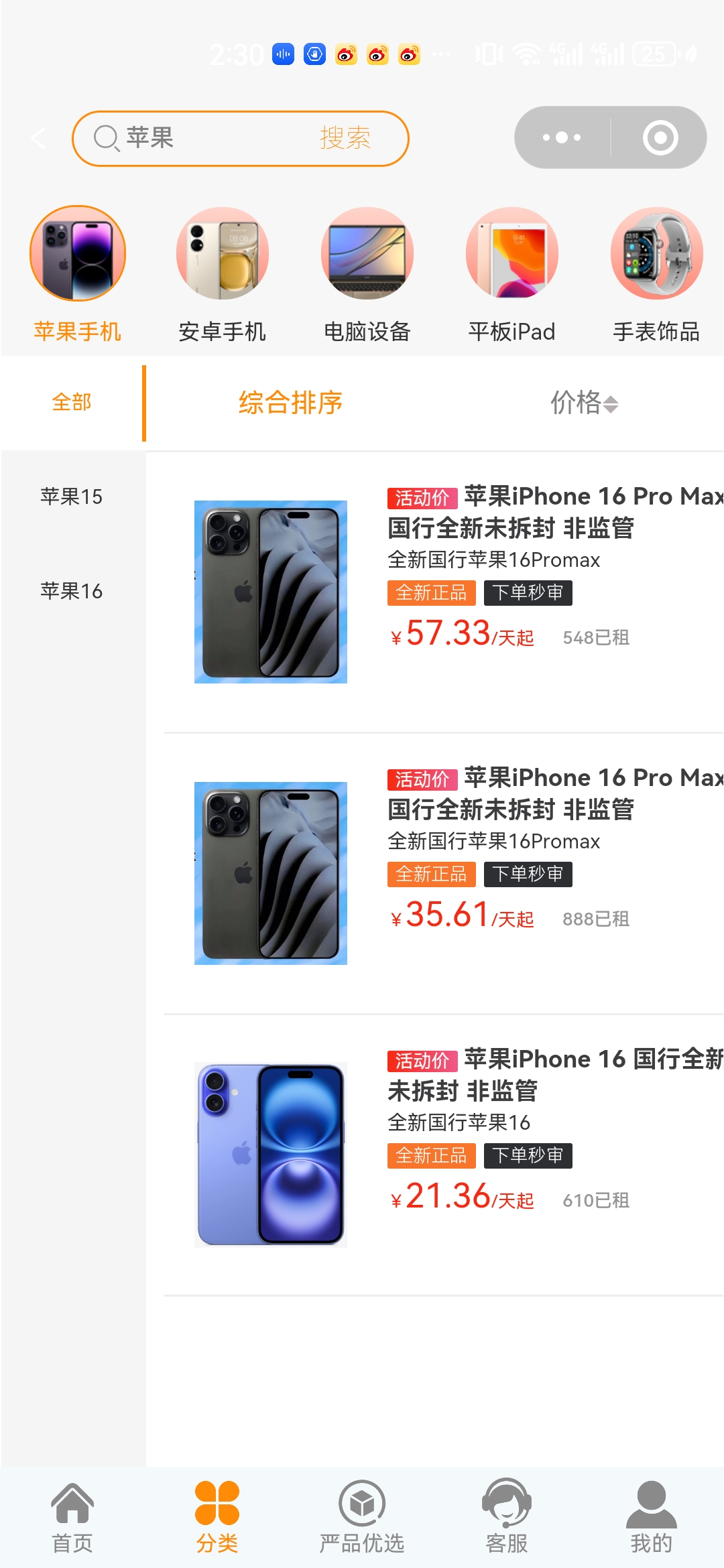Select 全部 in the side list
Viewport: 724px width, 1568px height.
[x=72, y=402]
